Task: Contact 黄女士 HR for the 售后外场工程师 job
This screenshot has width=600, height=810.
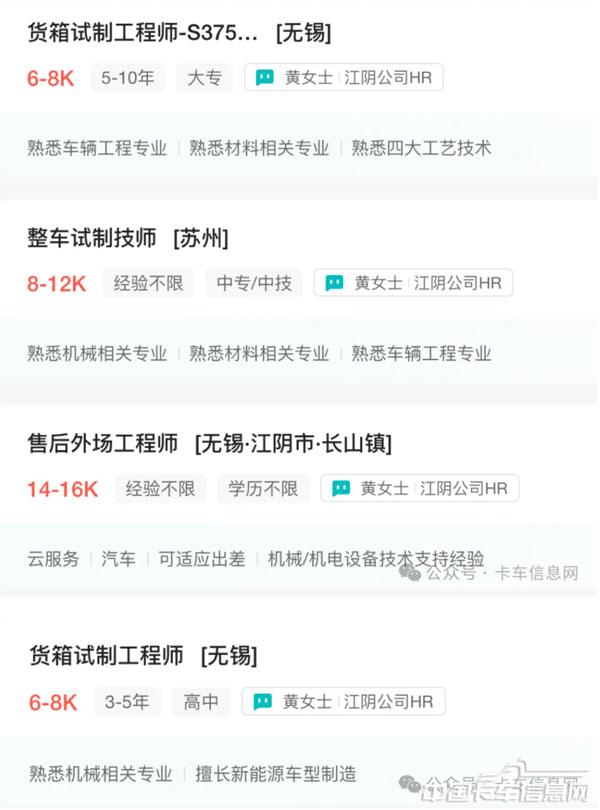Action: 420,488
